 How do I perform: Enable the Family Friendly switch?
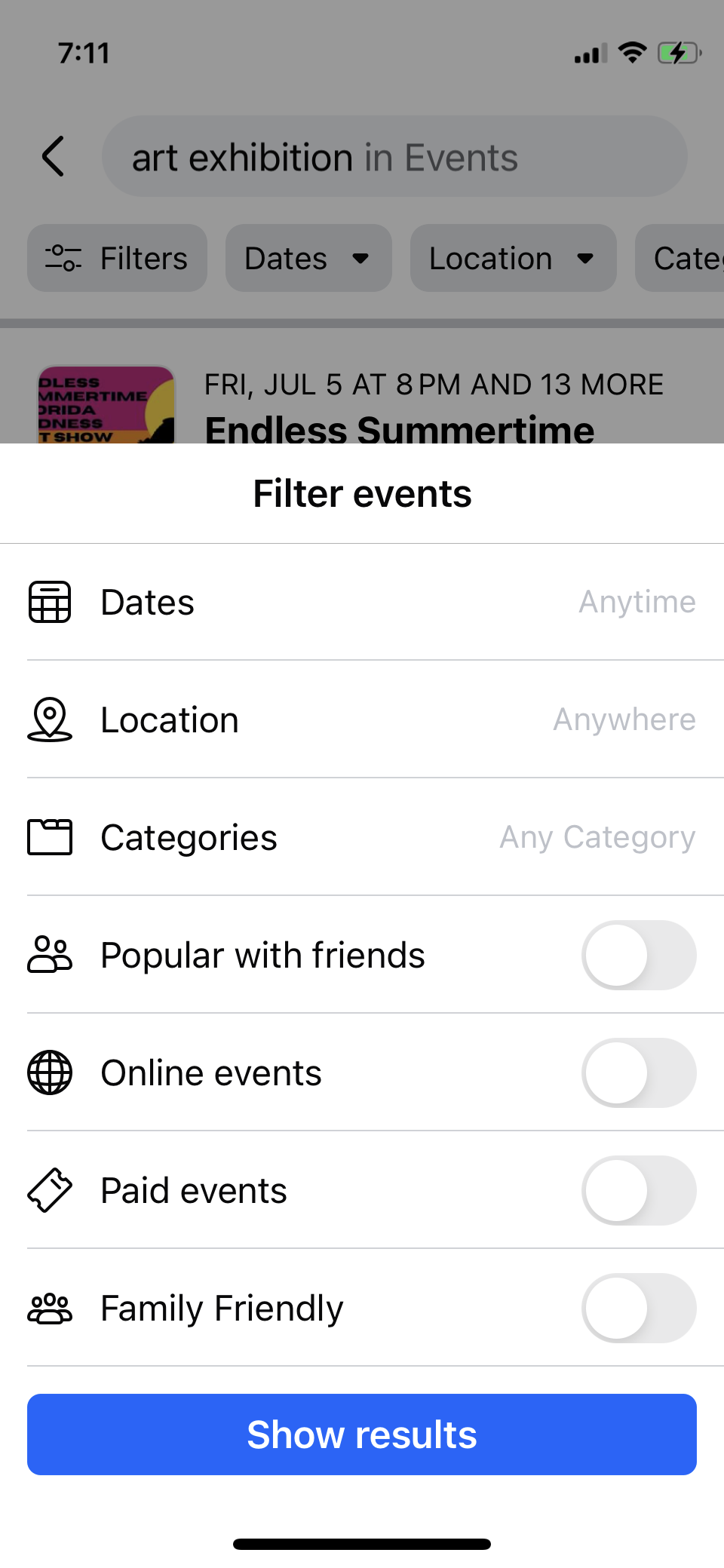[x=639, y=1308]
